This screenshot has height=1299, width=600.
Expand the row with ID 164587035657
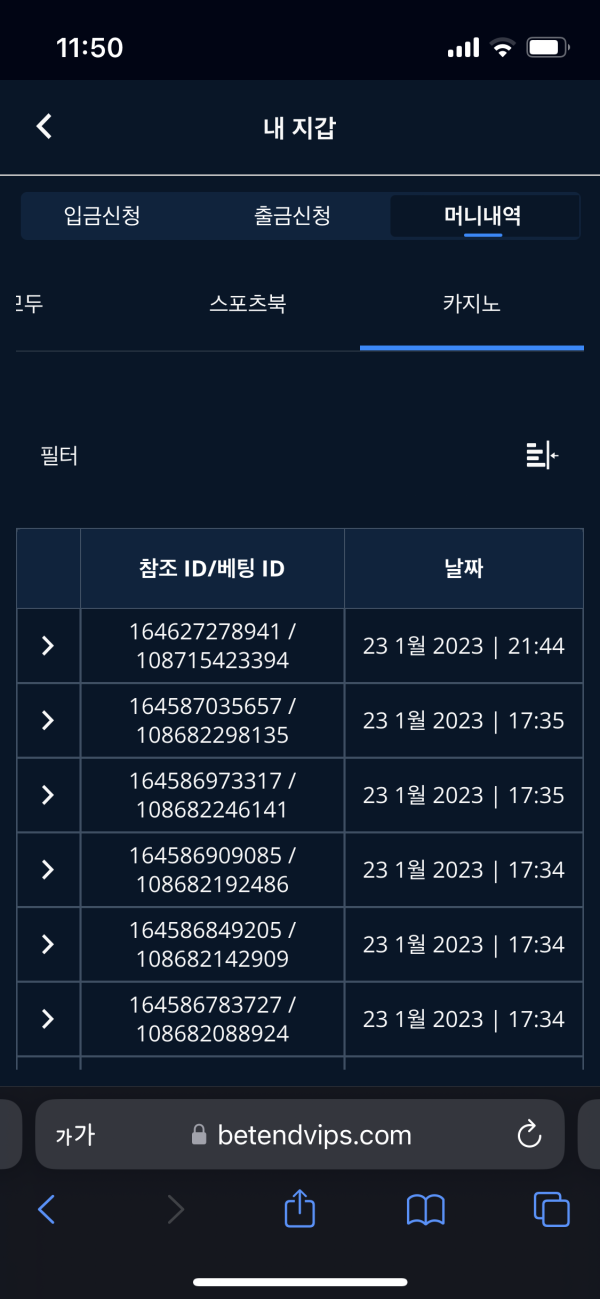tap(48, 720)
